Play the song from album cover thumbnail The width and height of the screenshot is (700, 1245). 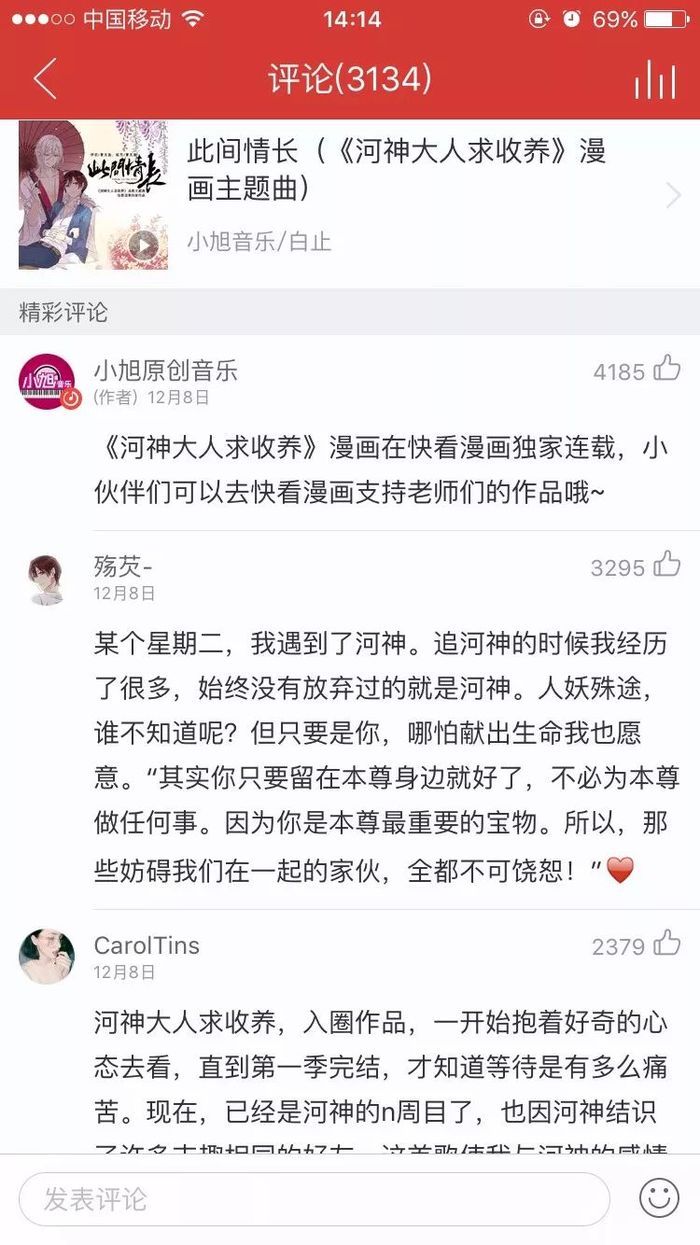click(144, 245)
